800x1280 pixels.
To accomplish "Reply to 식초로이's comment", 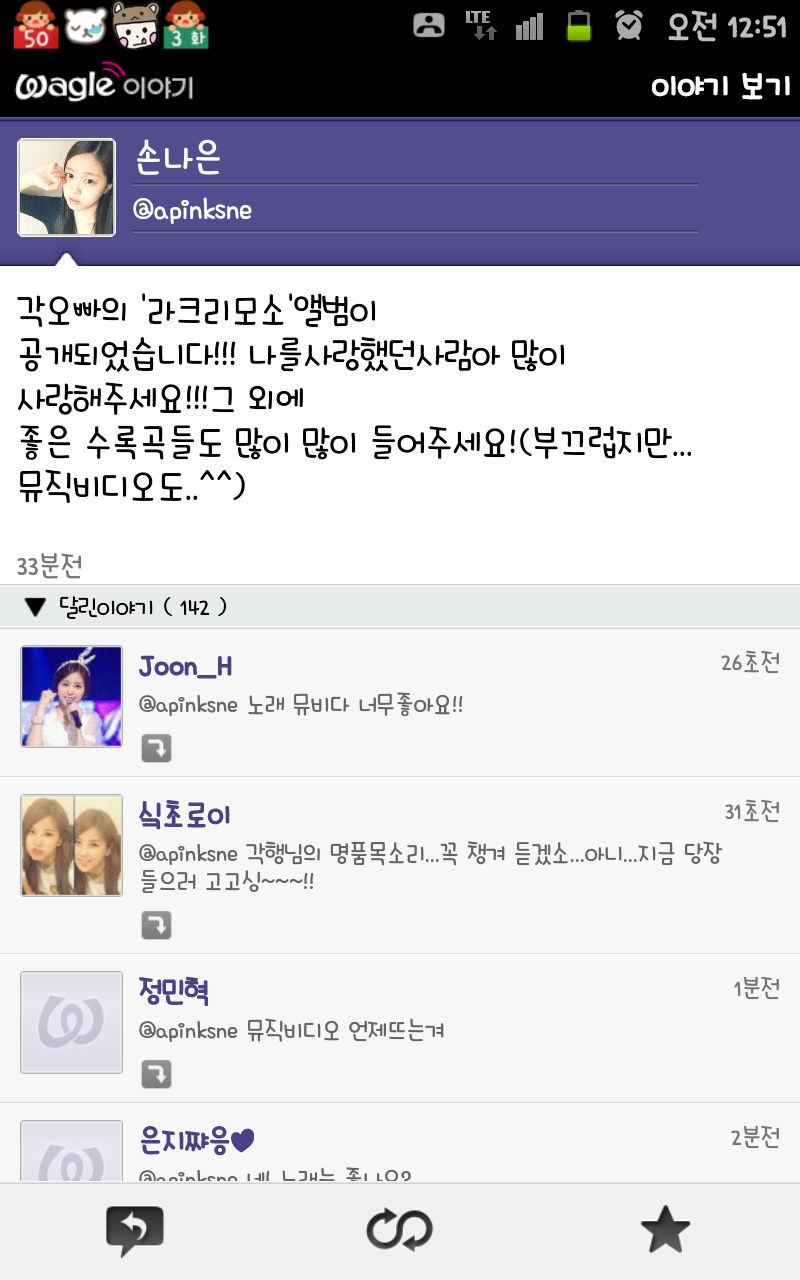I will (x=156, y=926).
